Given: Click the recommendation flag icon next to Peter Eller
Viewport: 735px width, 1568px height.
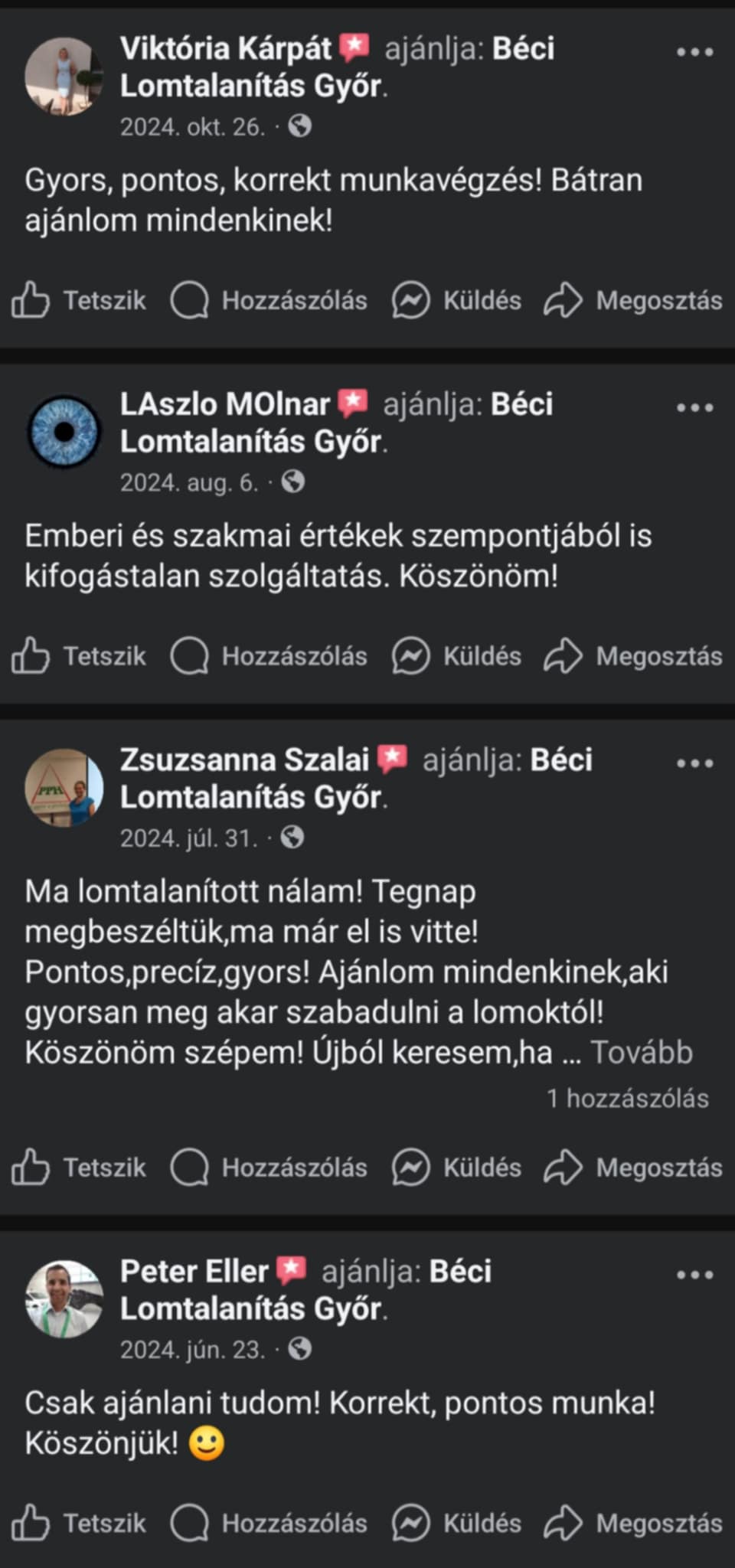Looking at the screenshot, I should [292, 1269].
